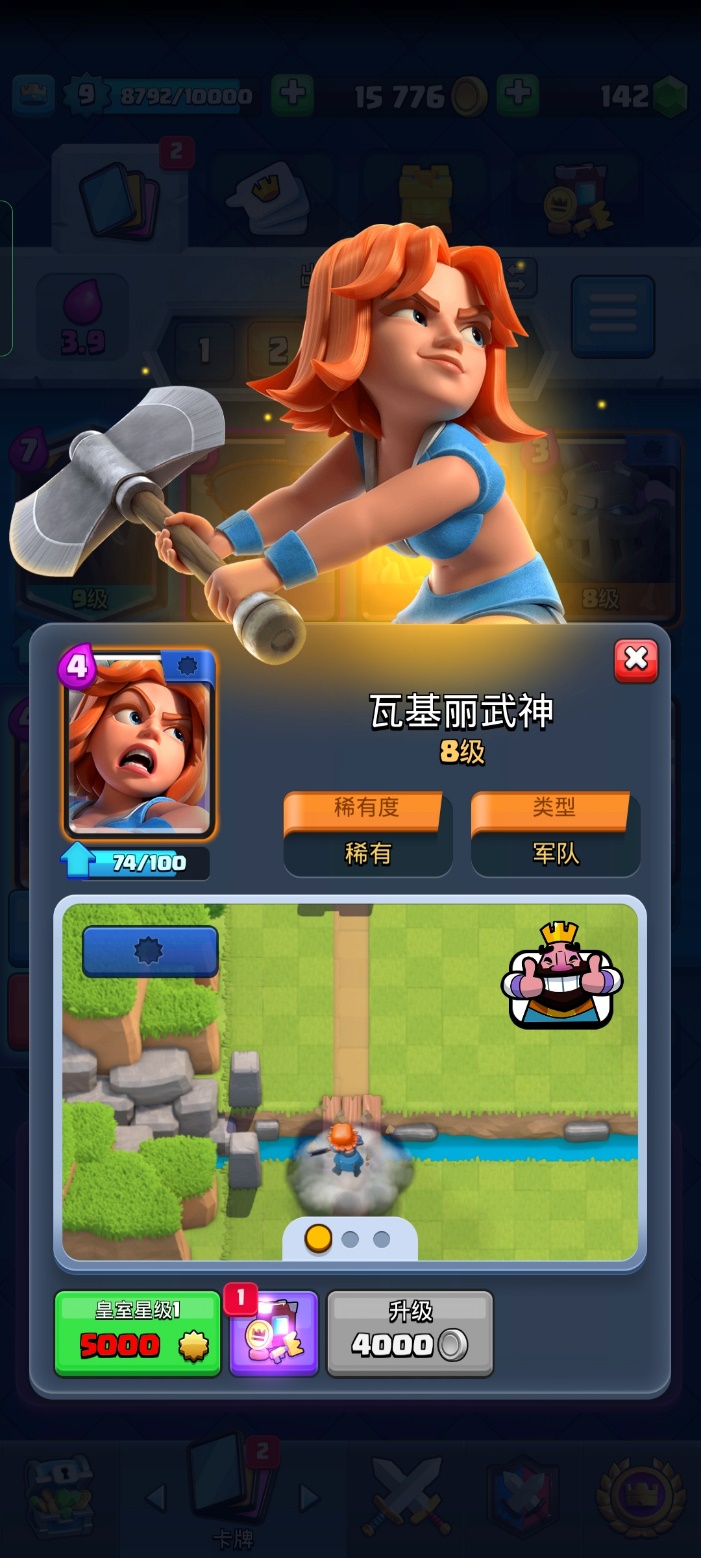701x1558 pixels.
Task: Tap the 稀有度 rarity info box
Action: (x=367, y=834)
